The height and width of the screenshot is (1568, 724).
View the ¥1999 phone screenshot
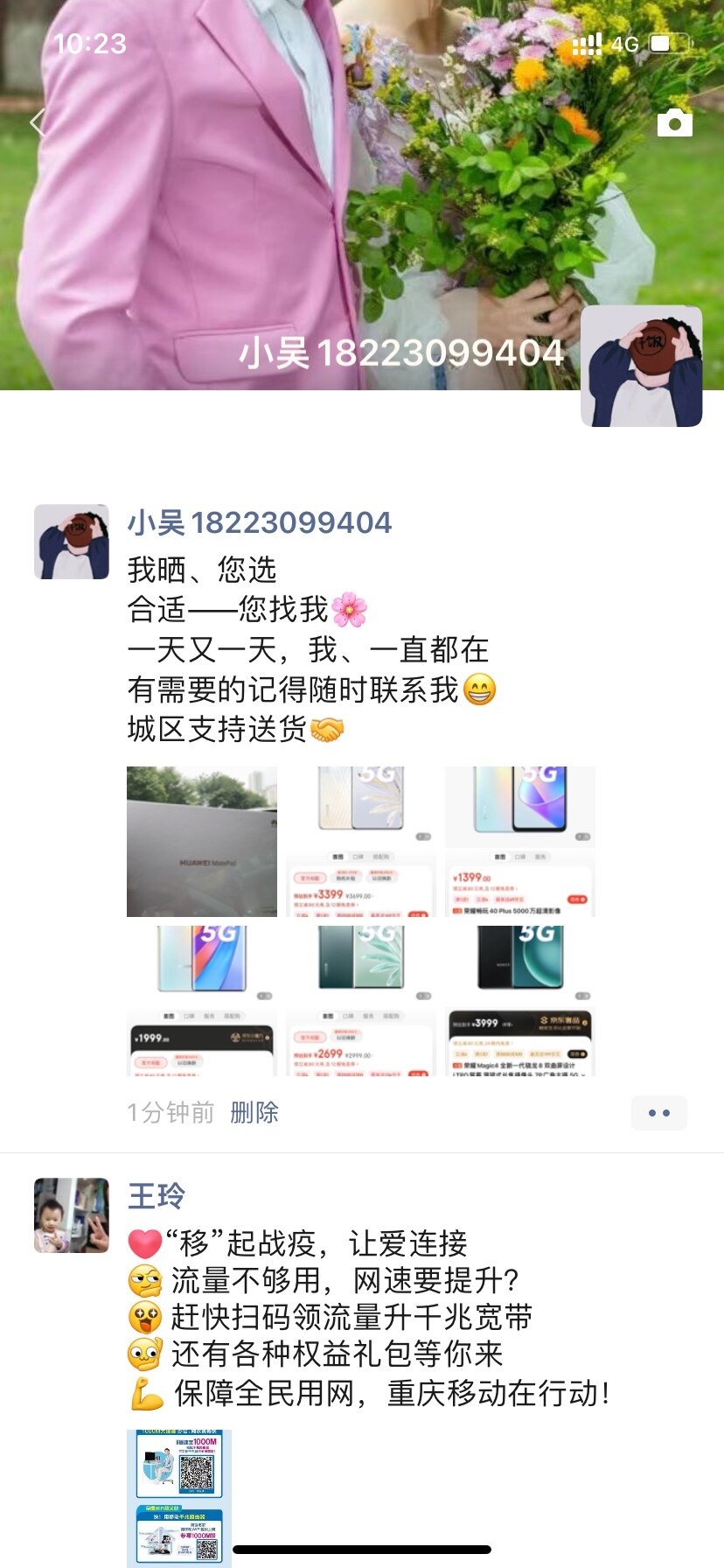202,1000
